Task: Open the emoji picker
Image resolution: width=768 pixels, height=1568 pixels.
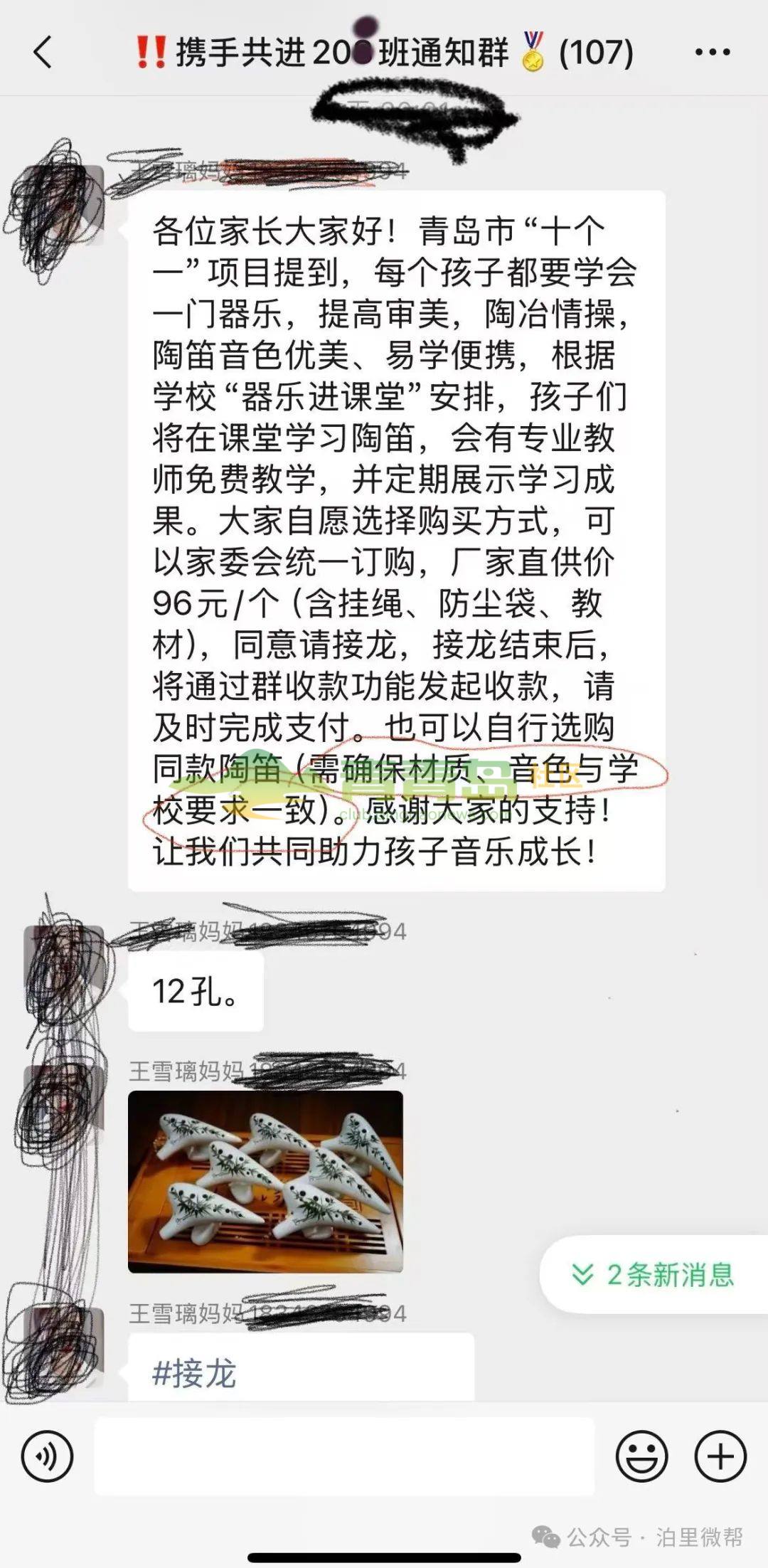Action: (641, 1456)
